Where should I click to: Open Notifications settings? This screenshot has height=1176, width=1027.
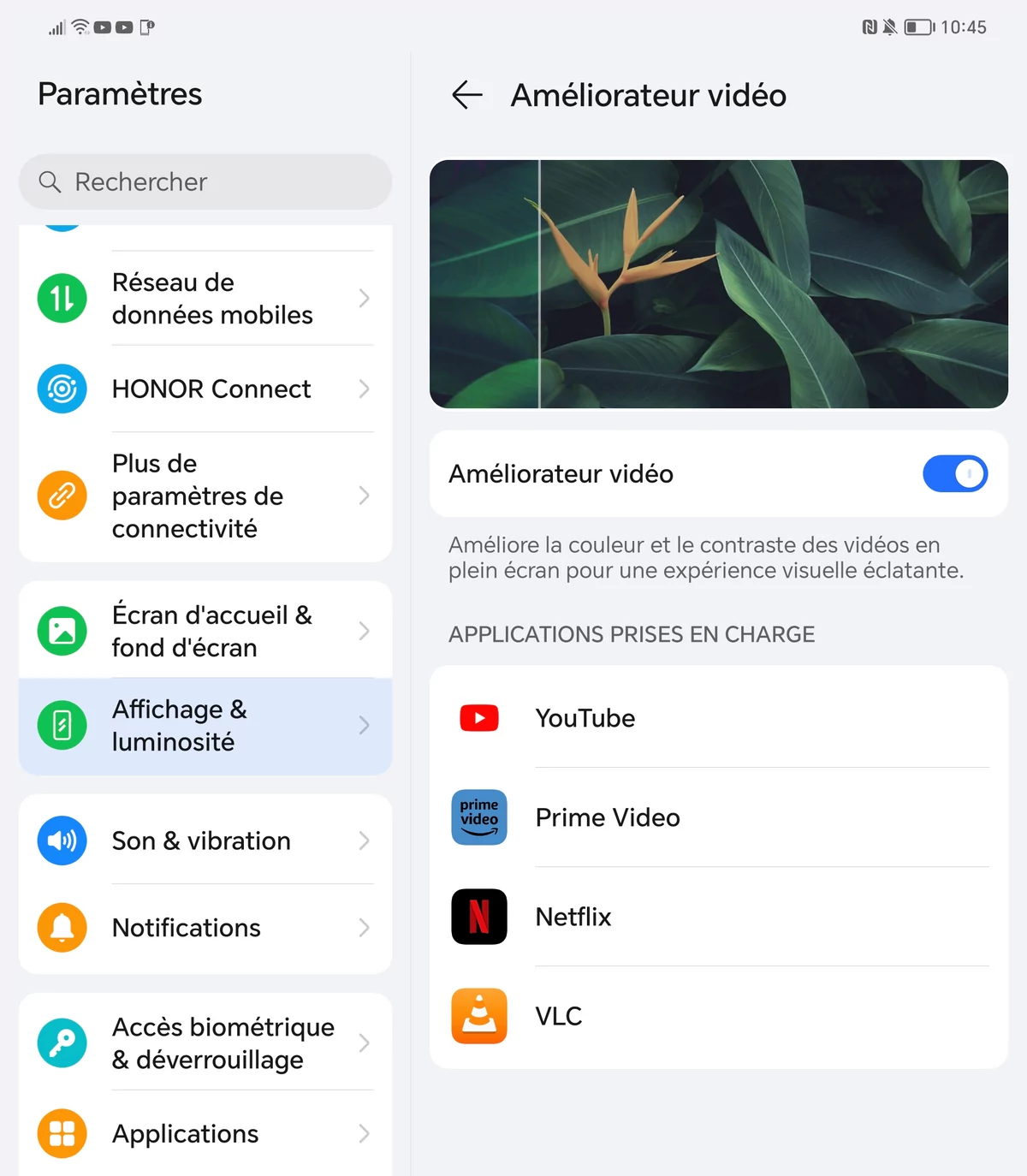[x=205, y=928]
